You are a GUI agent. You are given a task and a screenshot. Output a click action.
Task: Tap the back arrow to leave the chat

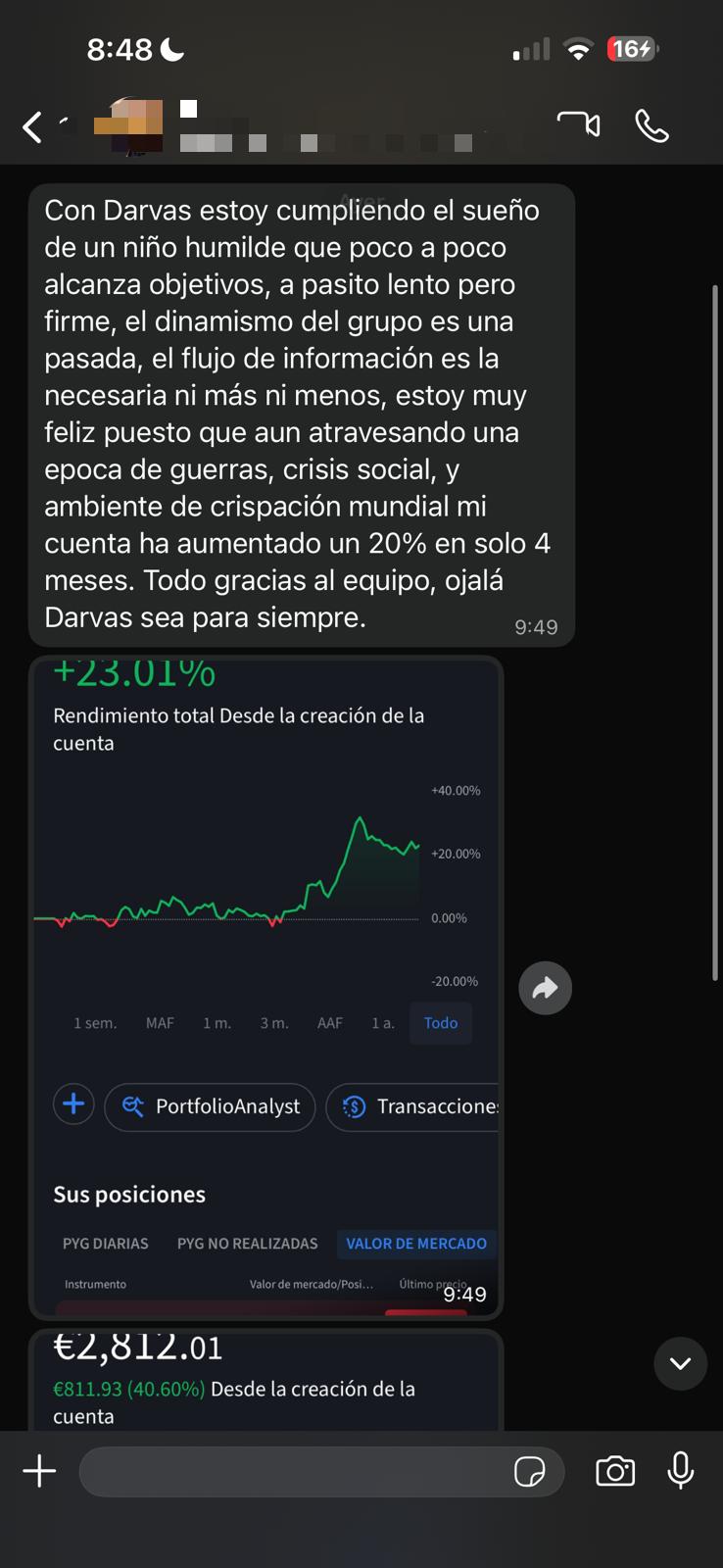(x=30, y=126)
